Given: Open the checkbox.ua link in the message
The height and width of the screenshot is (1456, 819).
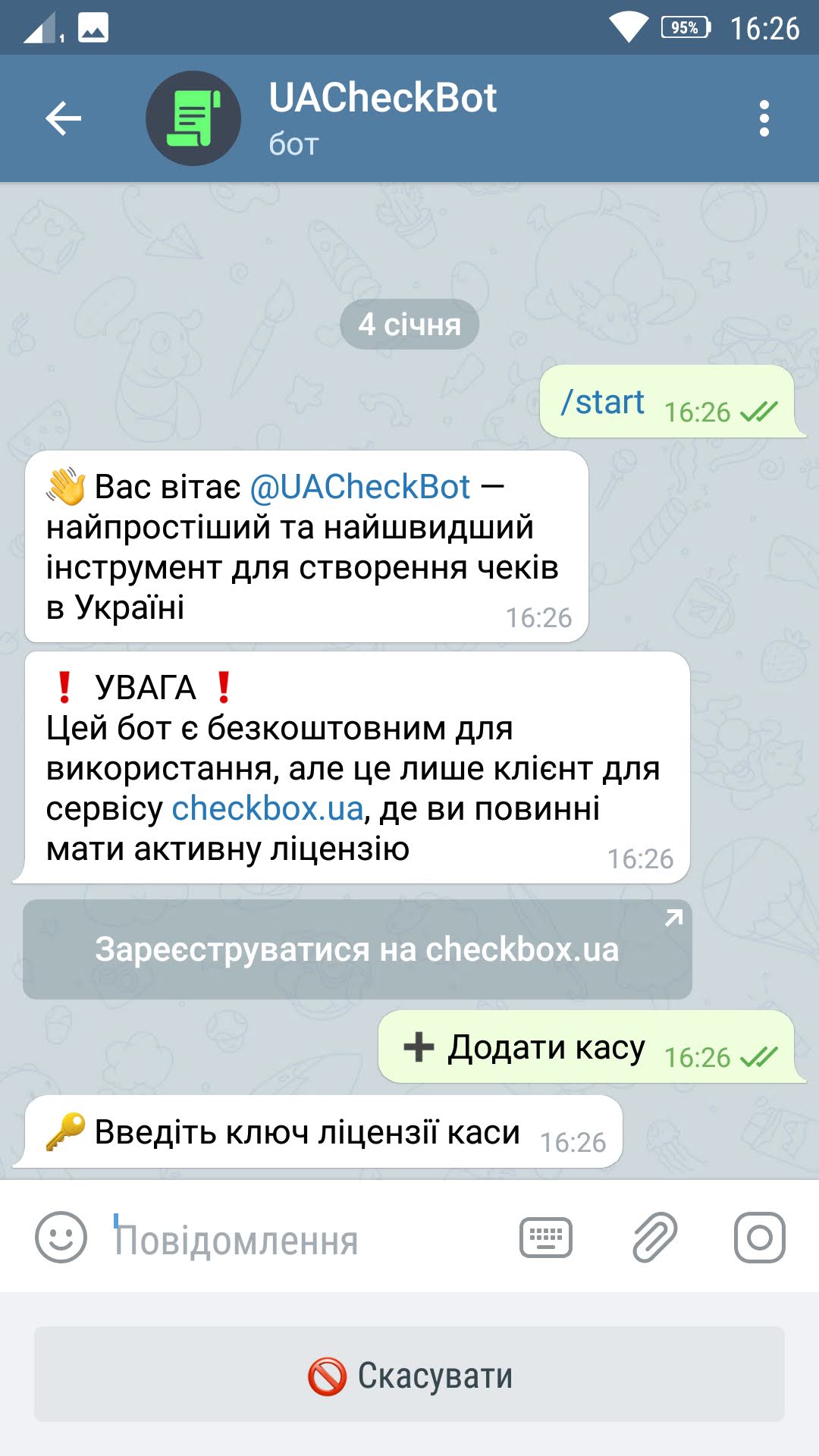Looking at the screenshot, I should point(268,808).
